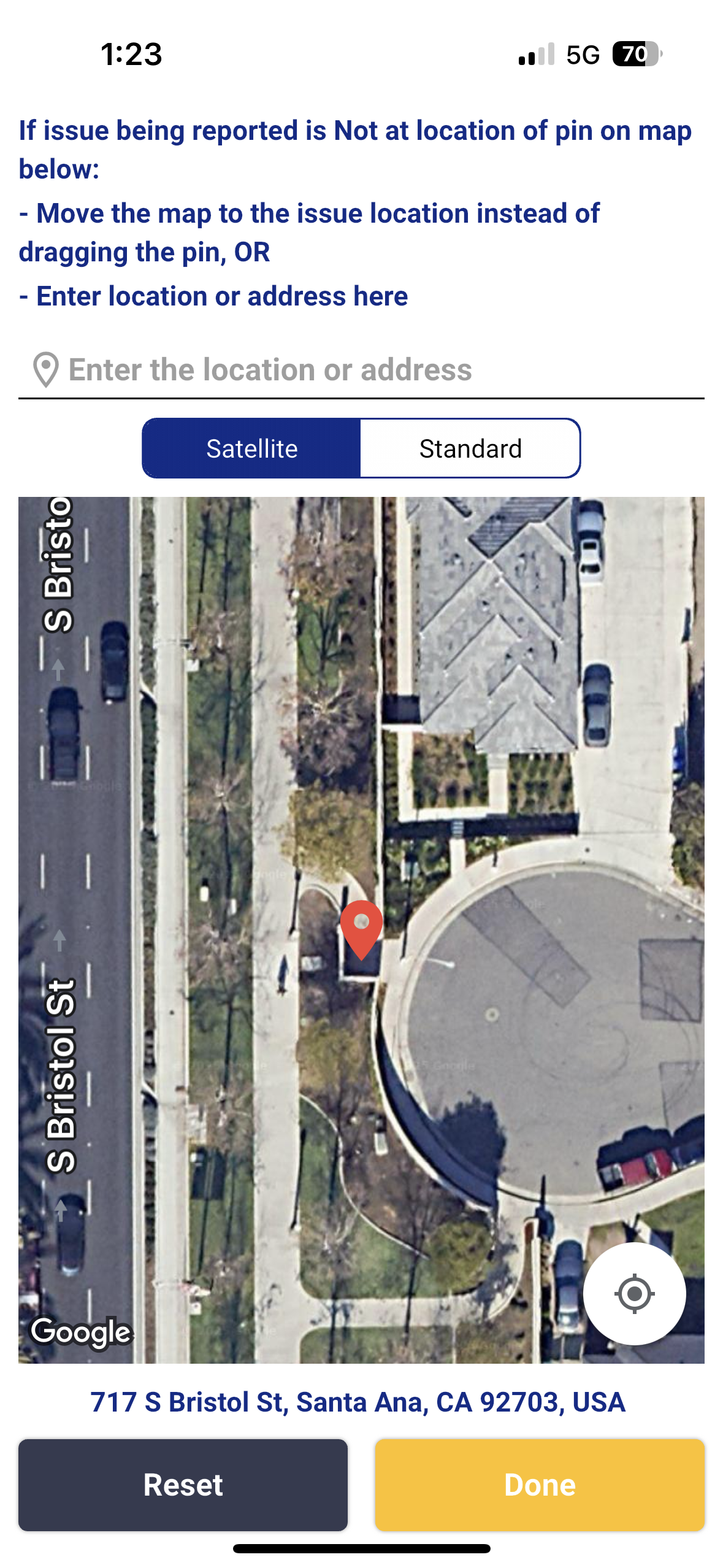The image size is (723, 1568).
Task: Confirm location with Done button
Action: pyautogui.click(x=540, y=1485)
